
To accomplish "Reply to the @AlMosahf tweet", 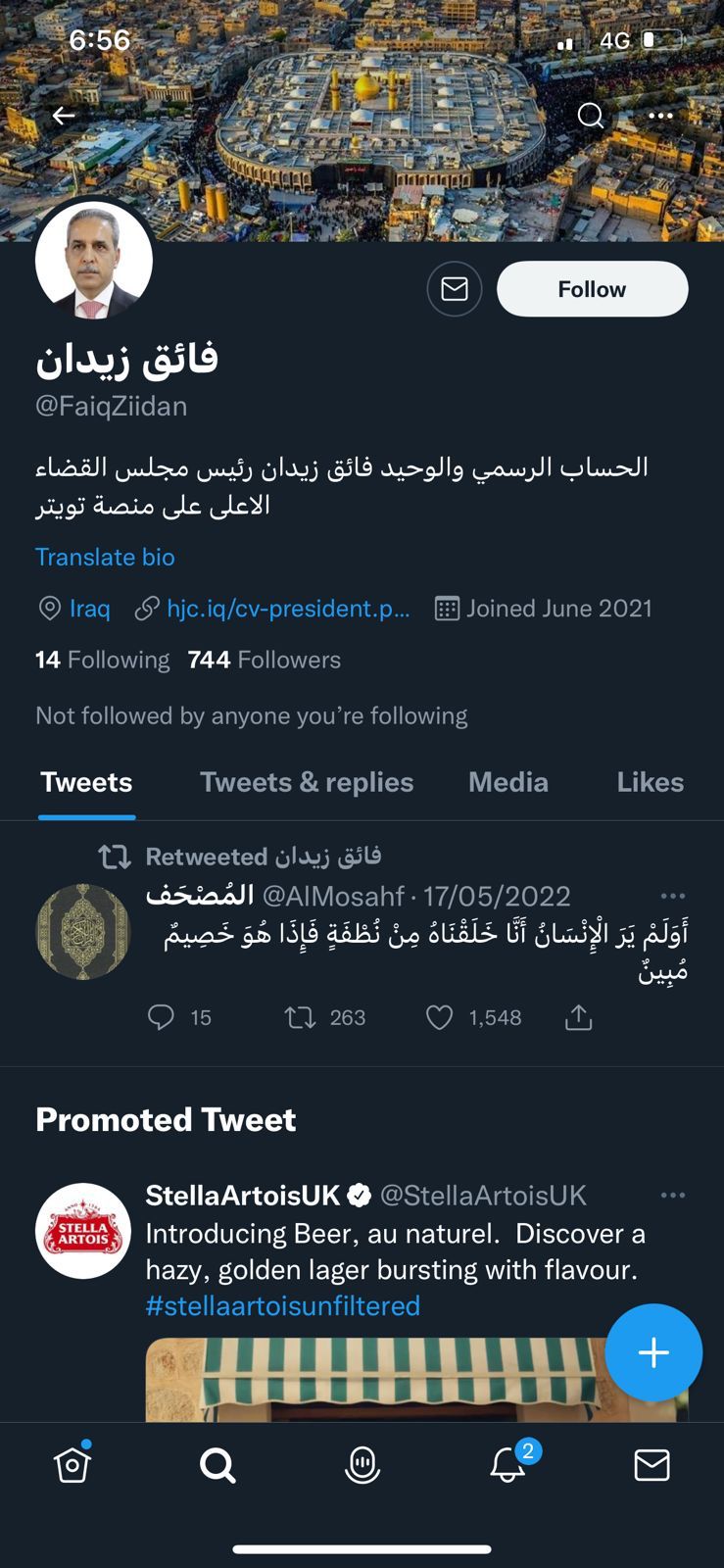I will pos(161,1017).
